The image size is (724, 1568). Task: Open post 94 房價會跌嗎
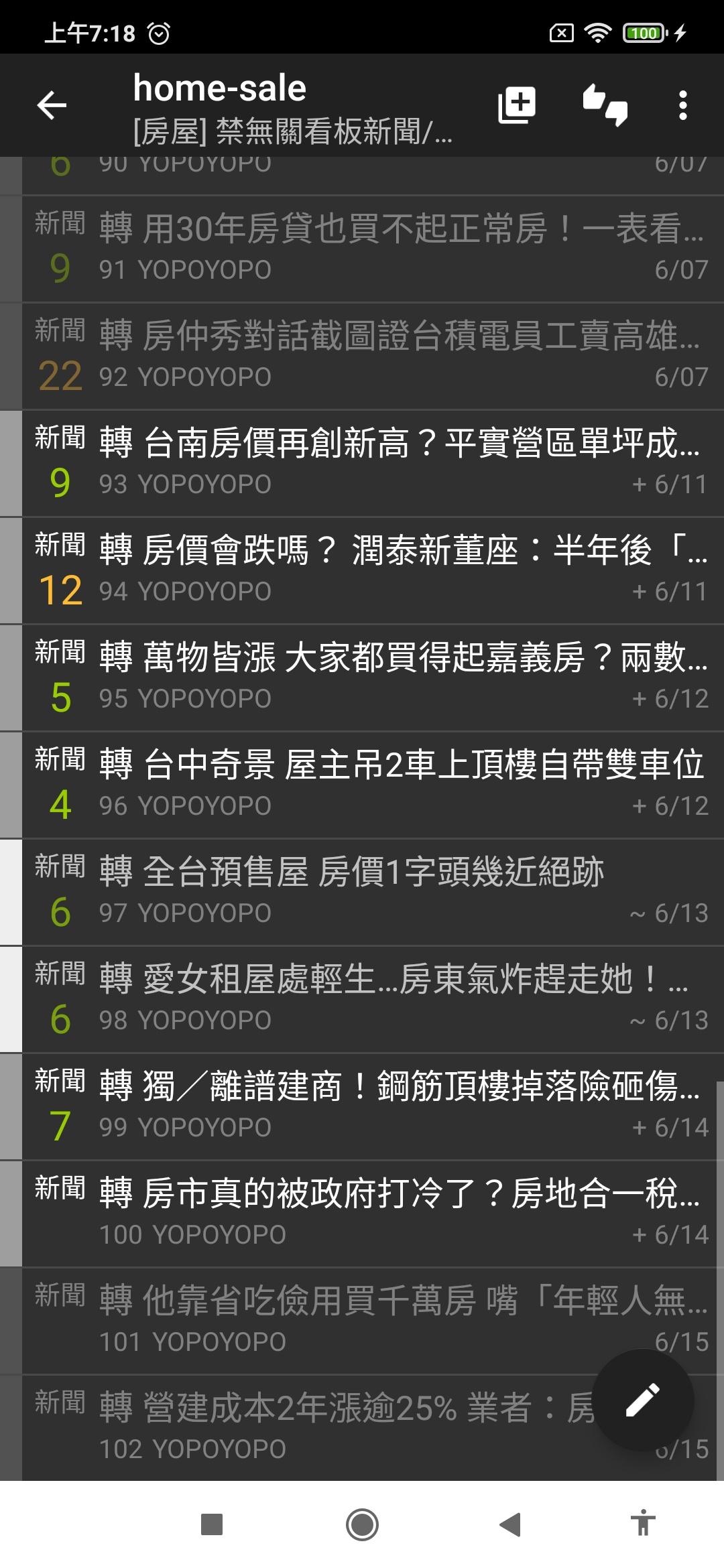tap(373, 570)
